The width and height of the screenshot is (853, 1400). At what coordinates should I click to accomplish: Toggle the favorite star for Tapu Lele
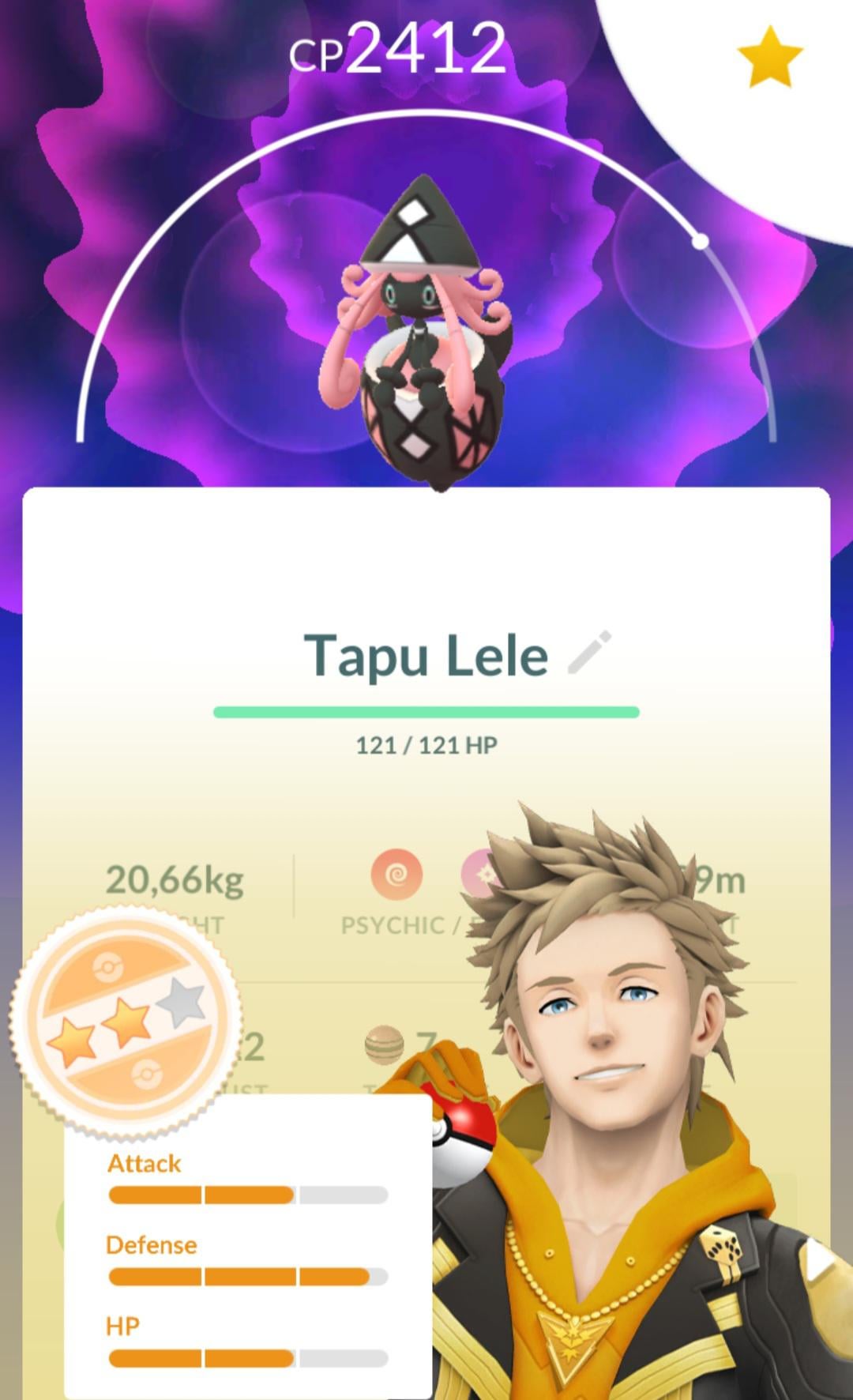pos(769,57)
